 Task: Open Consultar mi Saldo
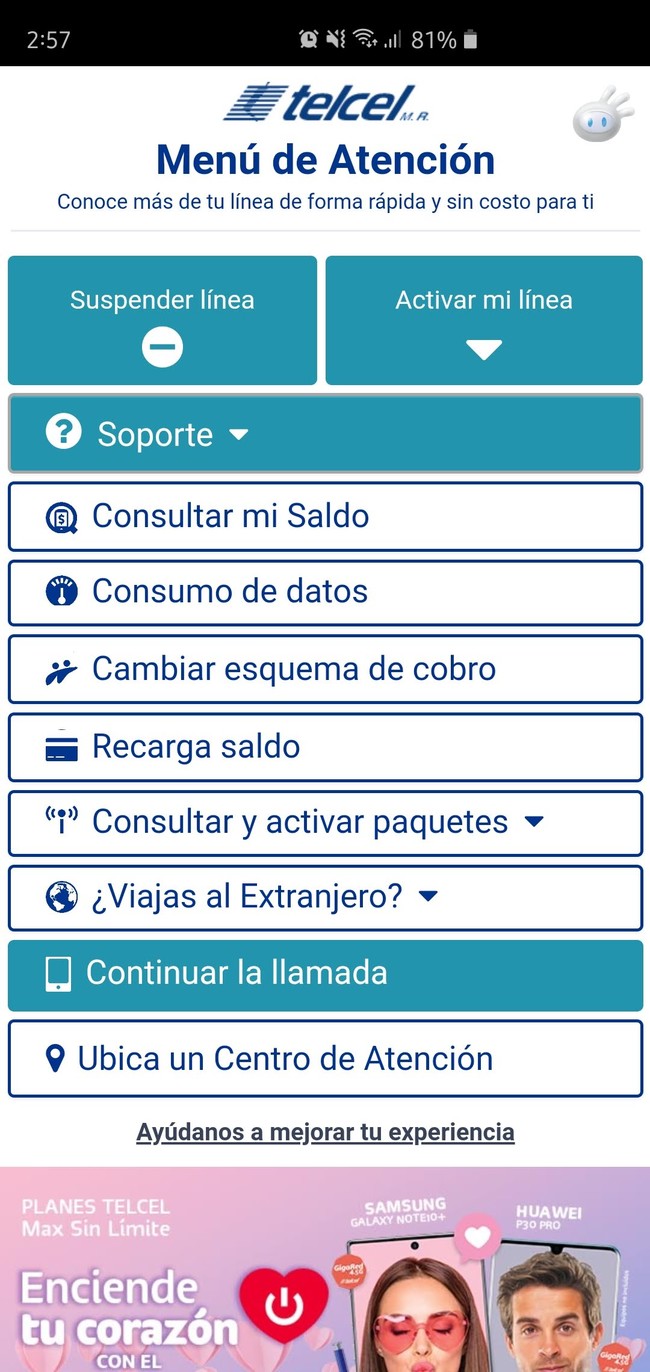pyautogui.click(x=325, y=516)
